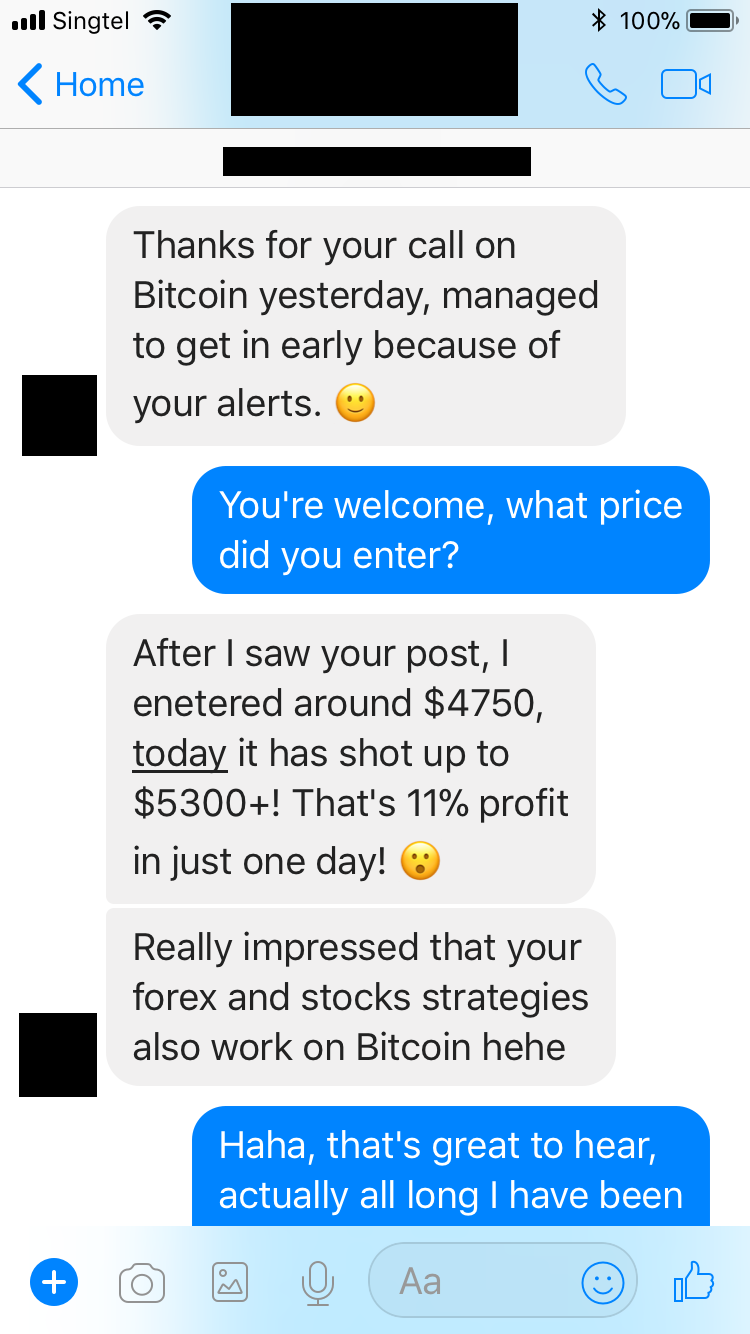750x1334 pixels.
Task: Start a video call
Action: tap(686, 85)
